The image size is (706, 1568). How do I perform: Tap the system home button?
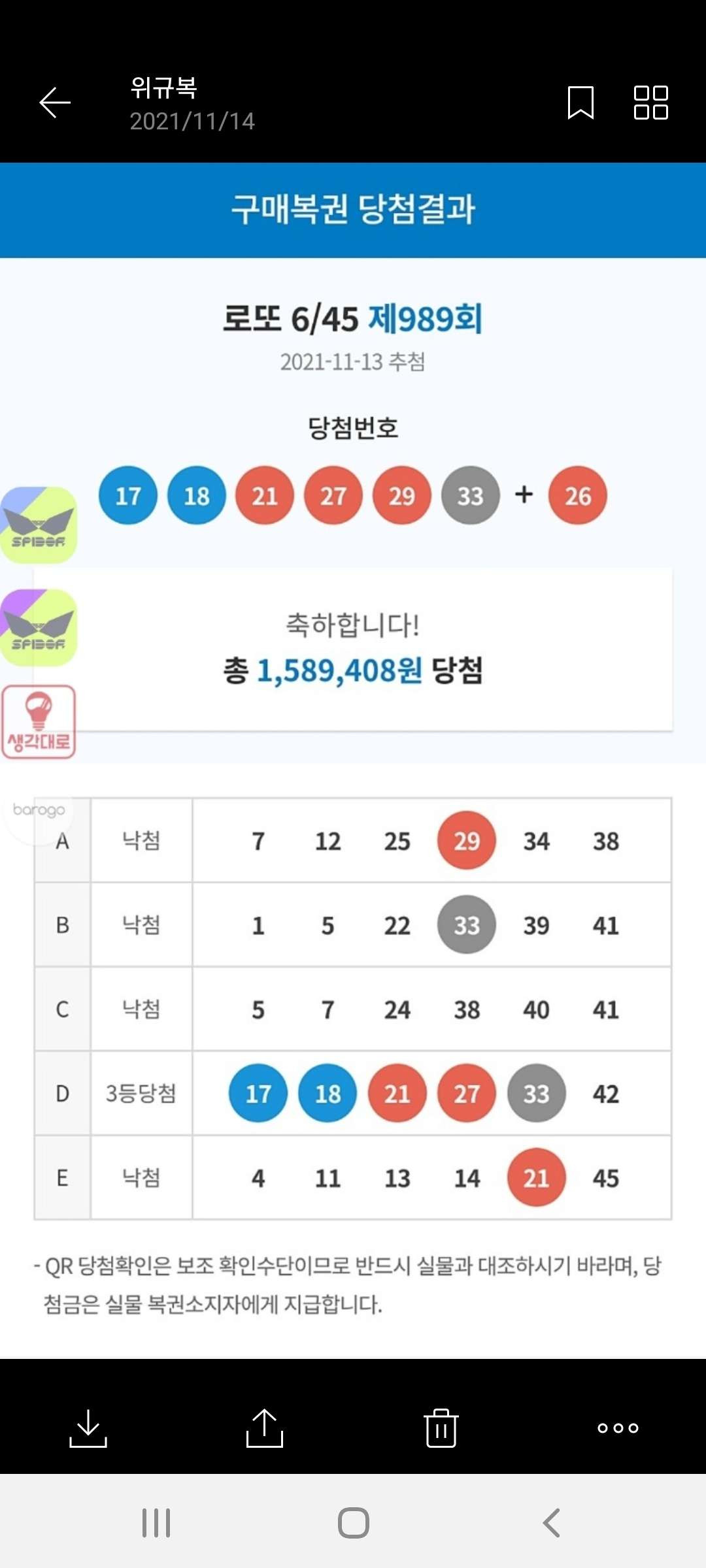[x=354, y=1523]
